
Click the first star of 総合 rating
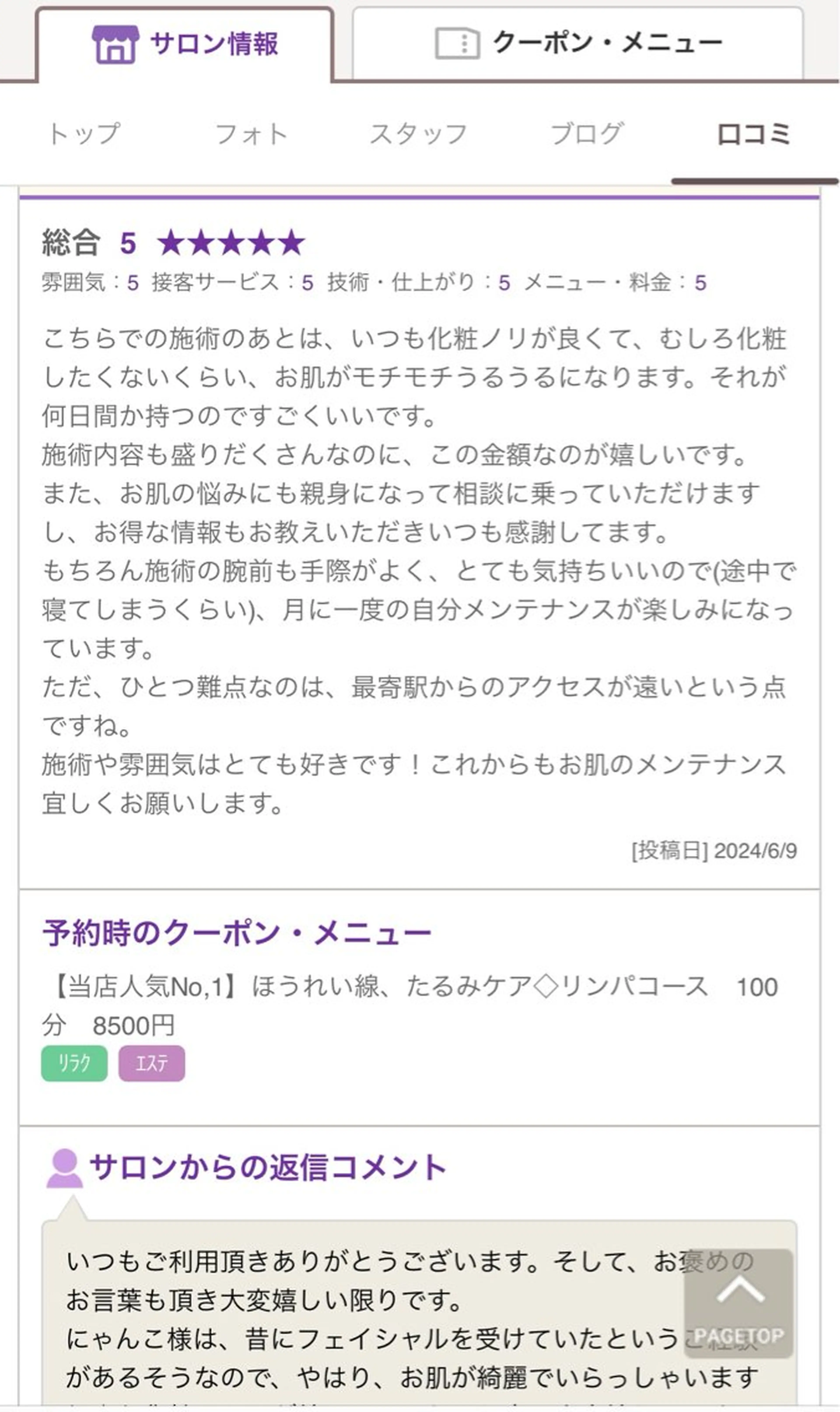tap(170, 242)
